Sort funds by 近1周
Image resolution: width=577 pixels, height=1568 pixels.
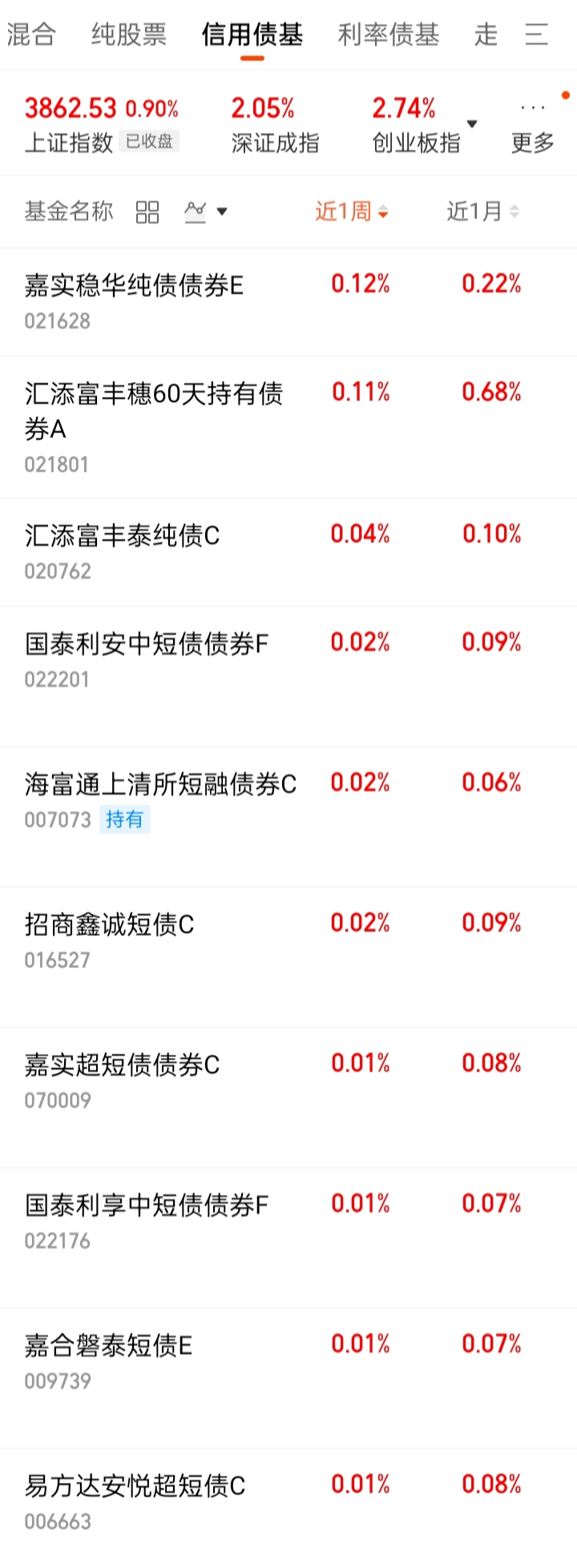point(352,211)
